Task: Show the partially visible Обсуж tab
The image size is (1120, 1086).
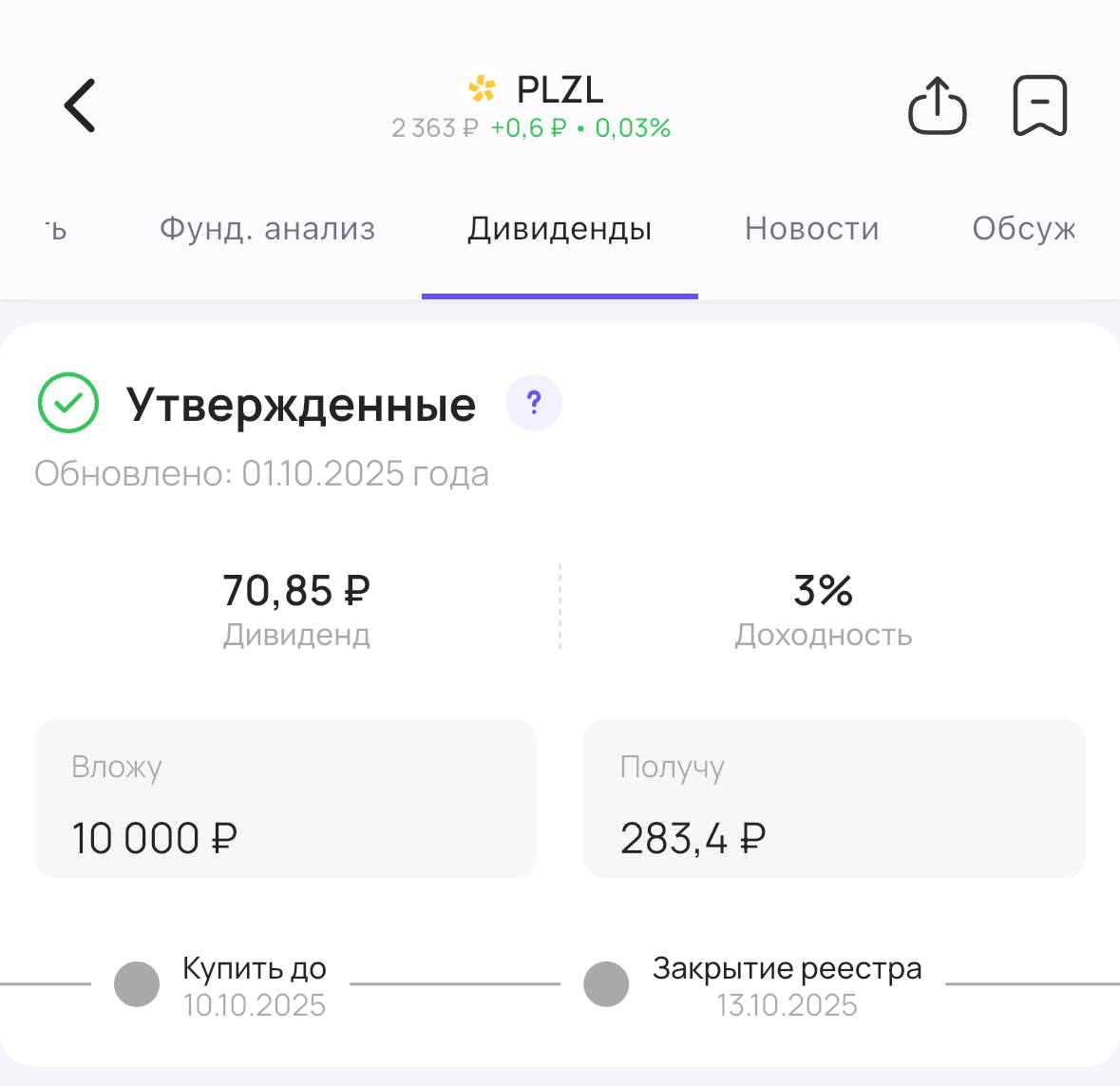Action: click(1023, 229)
